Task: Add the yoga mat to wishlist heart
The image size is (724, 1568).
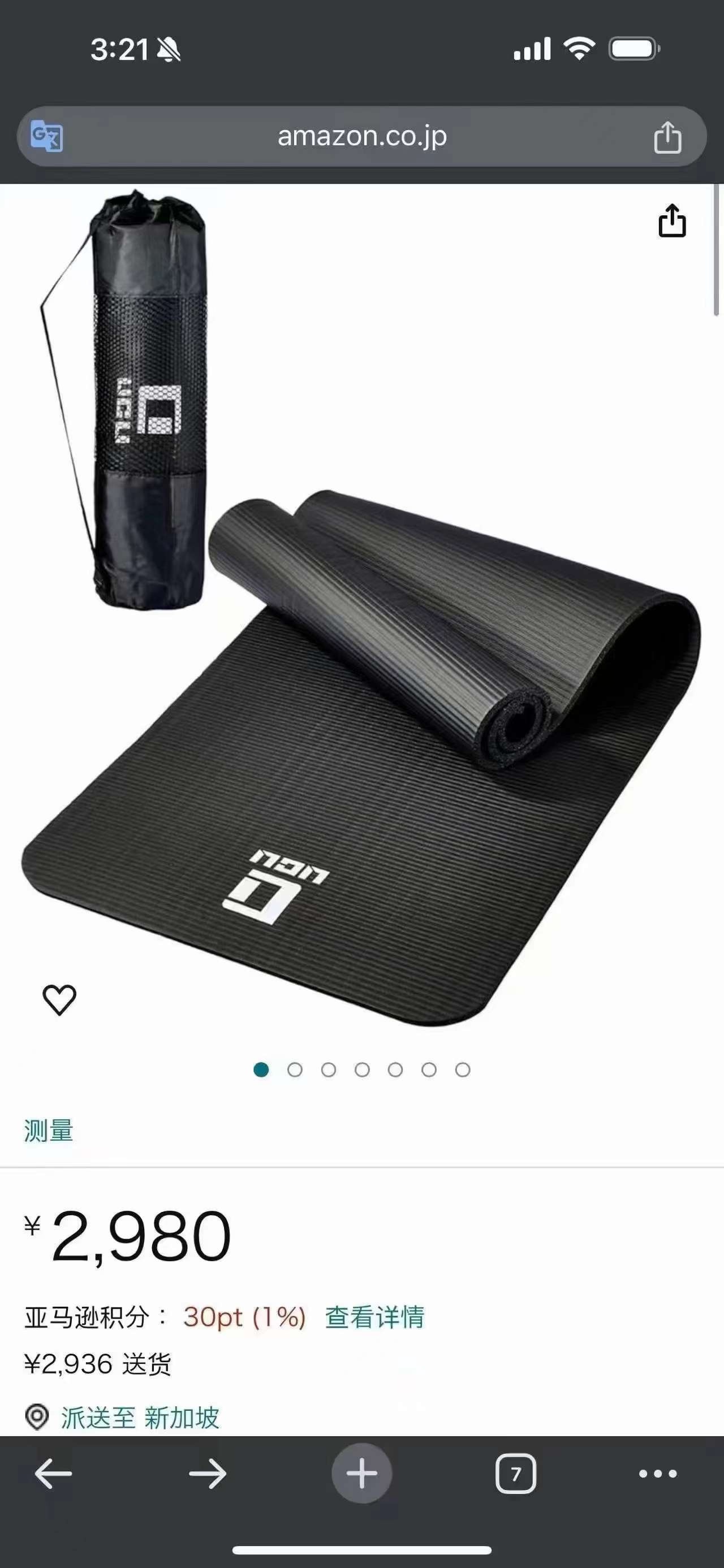Action: tap(59, 999)
